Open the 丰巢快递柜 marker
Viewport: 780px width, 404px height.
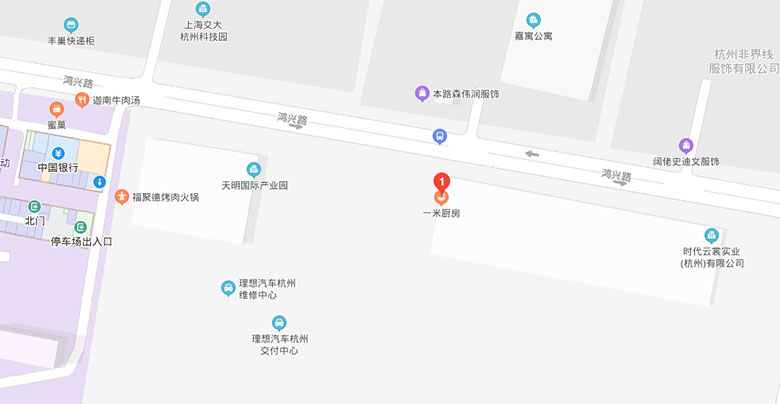tap(70, 25)
